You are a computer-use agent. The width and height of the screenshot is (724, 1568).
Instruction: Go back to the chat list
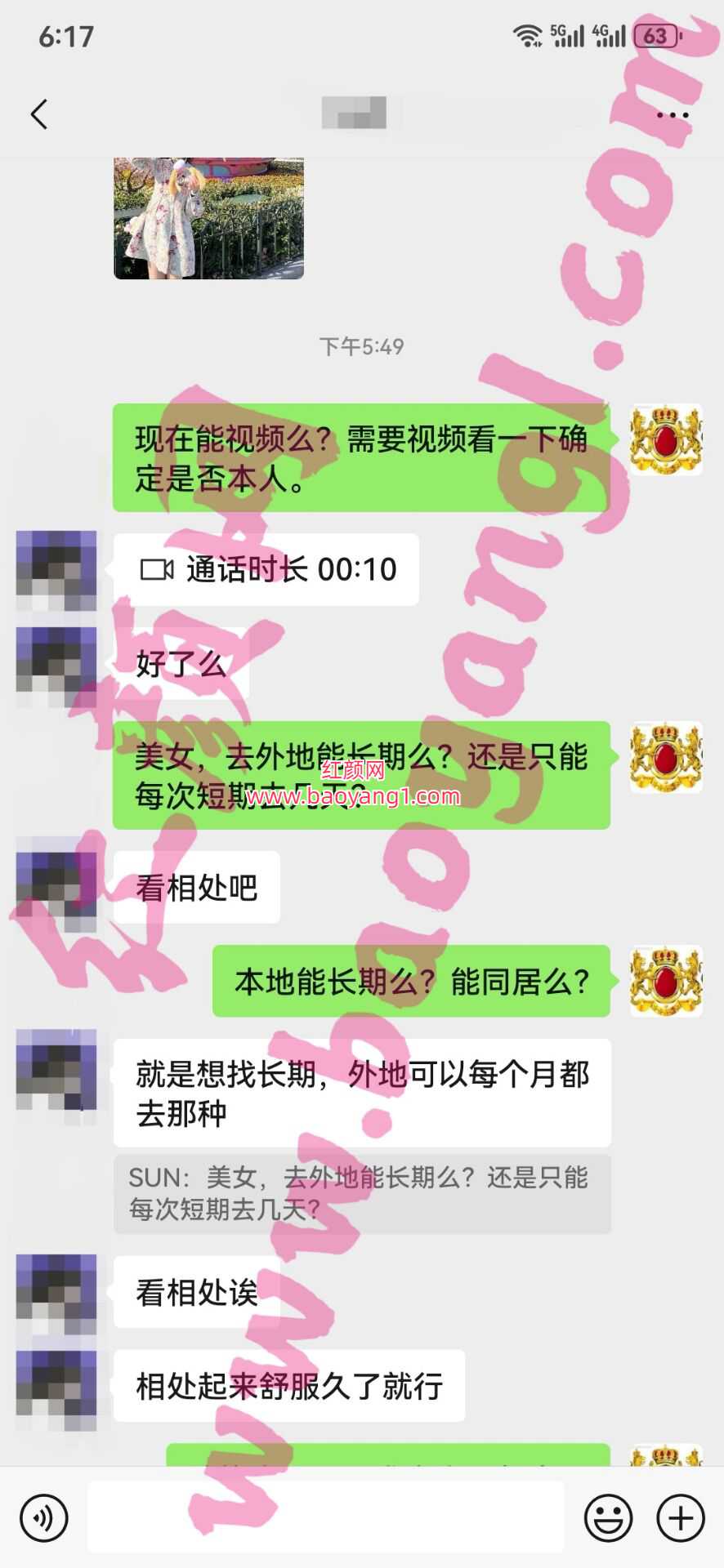tap(39, 114)
